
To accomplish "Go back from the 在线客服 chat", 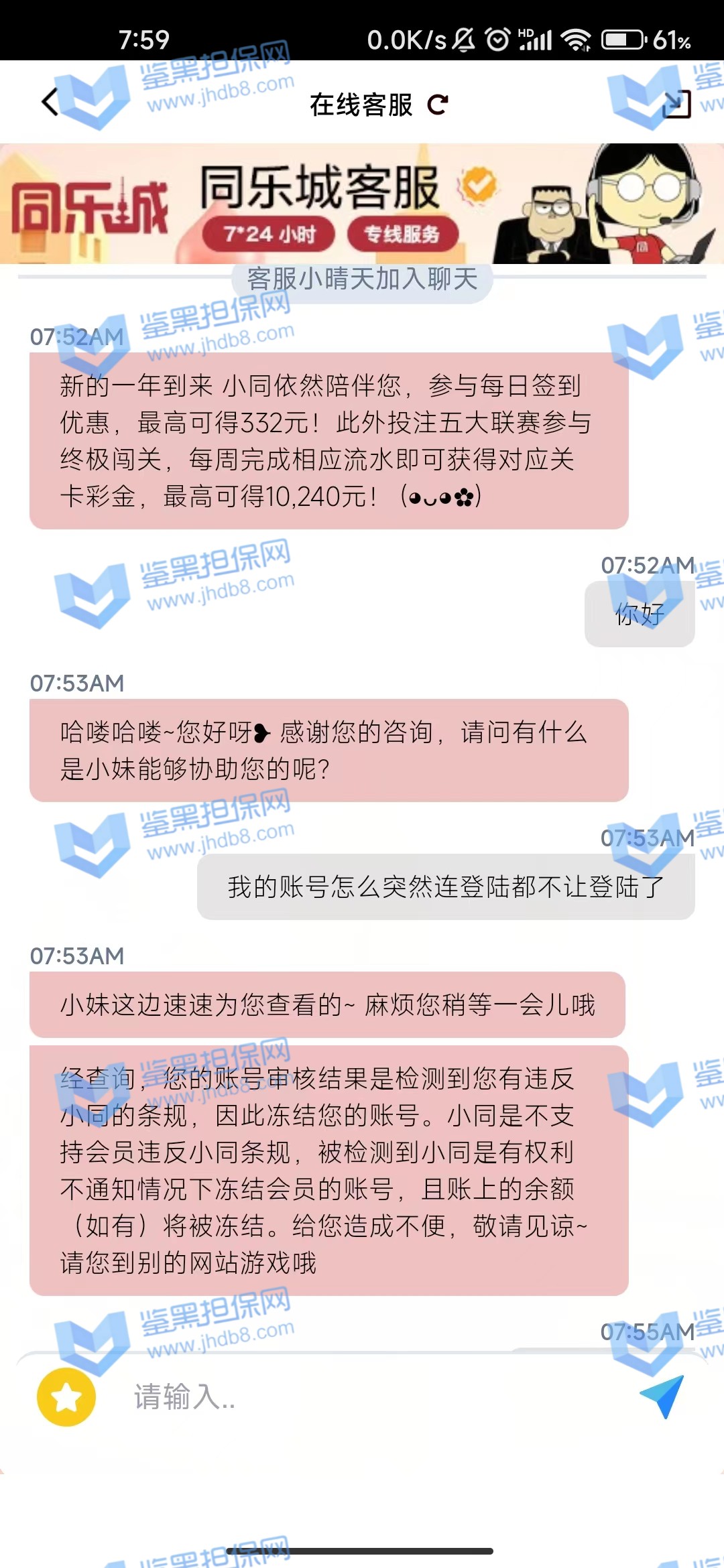I will pos(50,103).
